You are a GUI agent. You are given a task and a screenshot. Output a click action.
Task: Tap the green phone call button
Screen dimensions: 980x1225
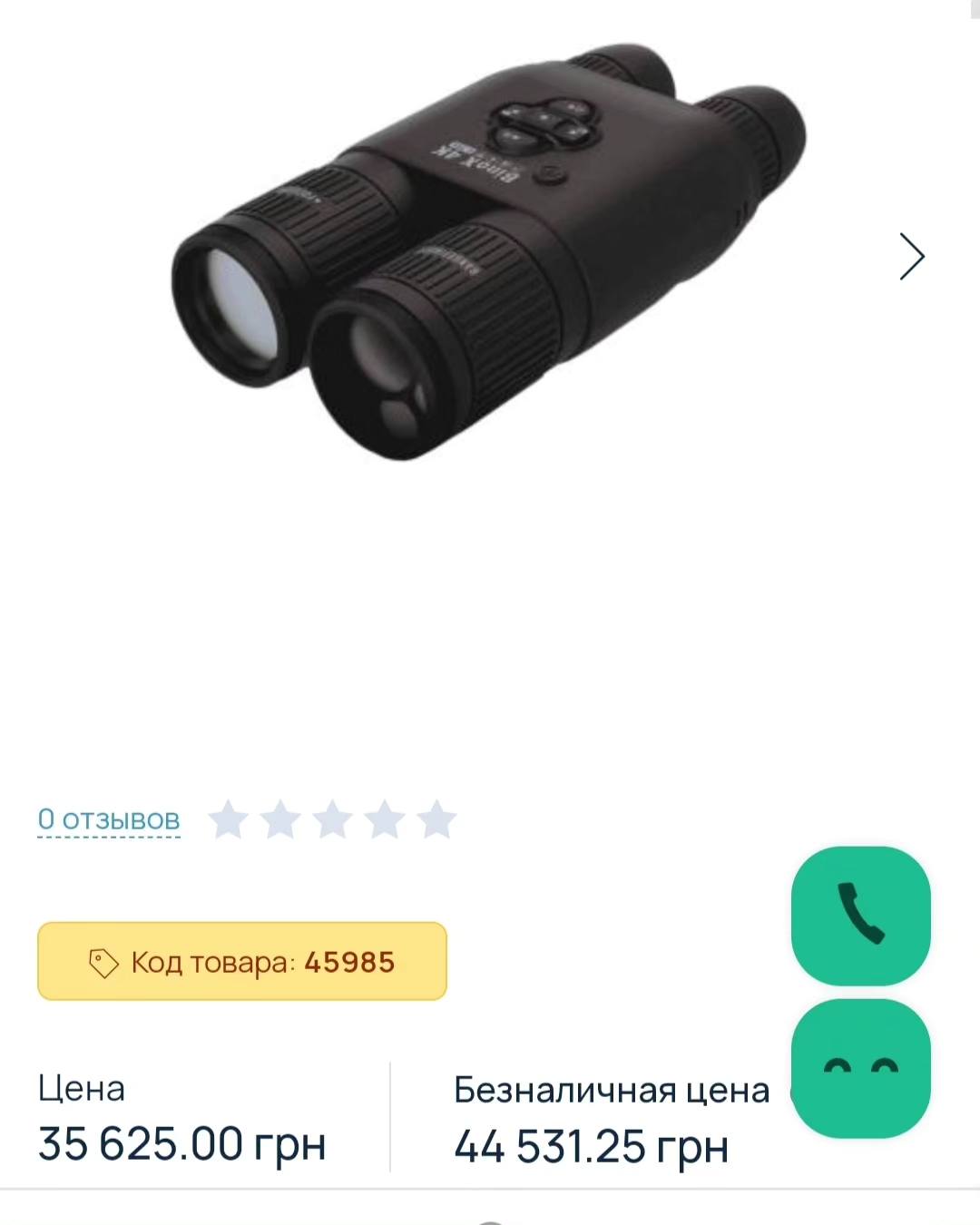click(860, 915)
